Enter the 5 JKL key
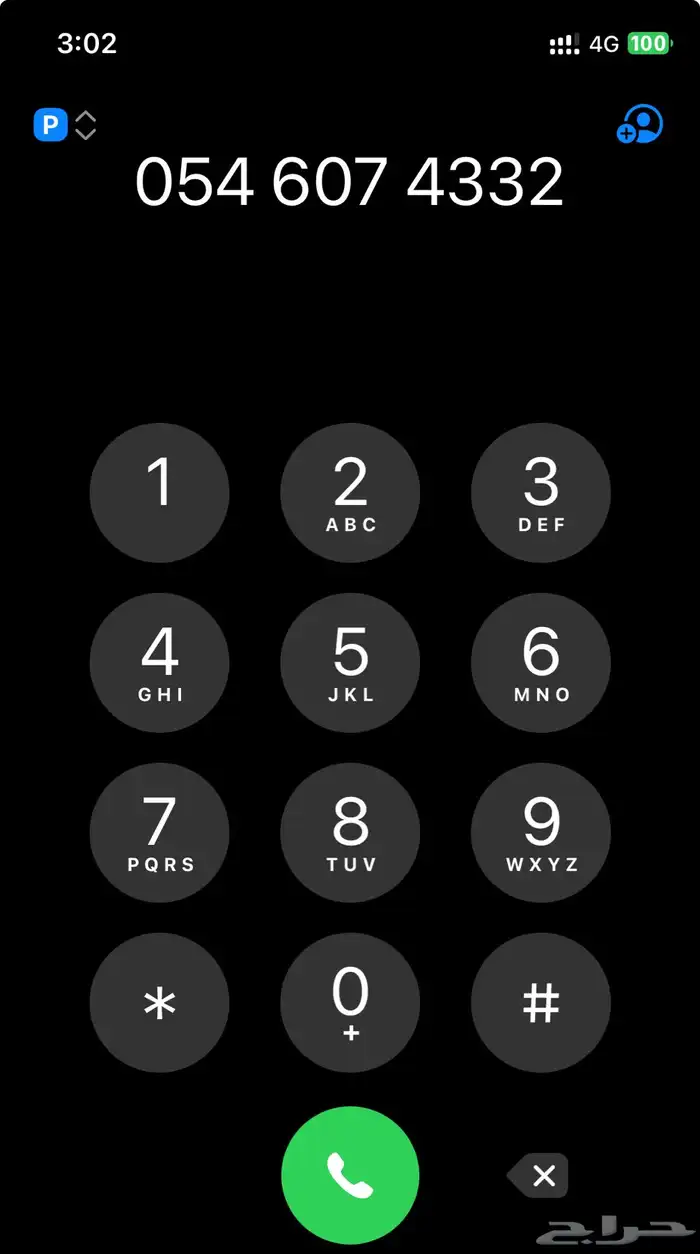 350,663
